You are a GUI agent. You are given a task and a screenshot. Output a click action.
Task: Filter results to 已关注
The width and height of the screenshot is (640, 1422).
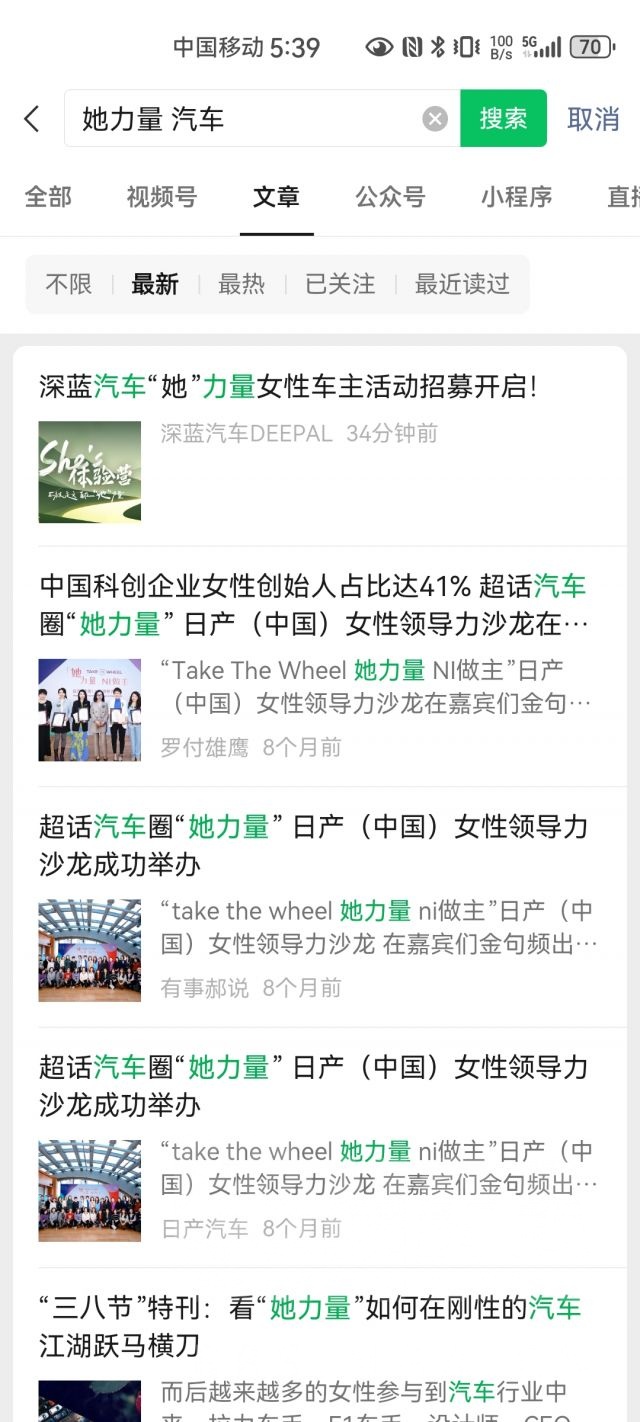pos(340,284)
